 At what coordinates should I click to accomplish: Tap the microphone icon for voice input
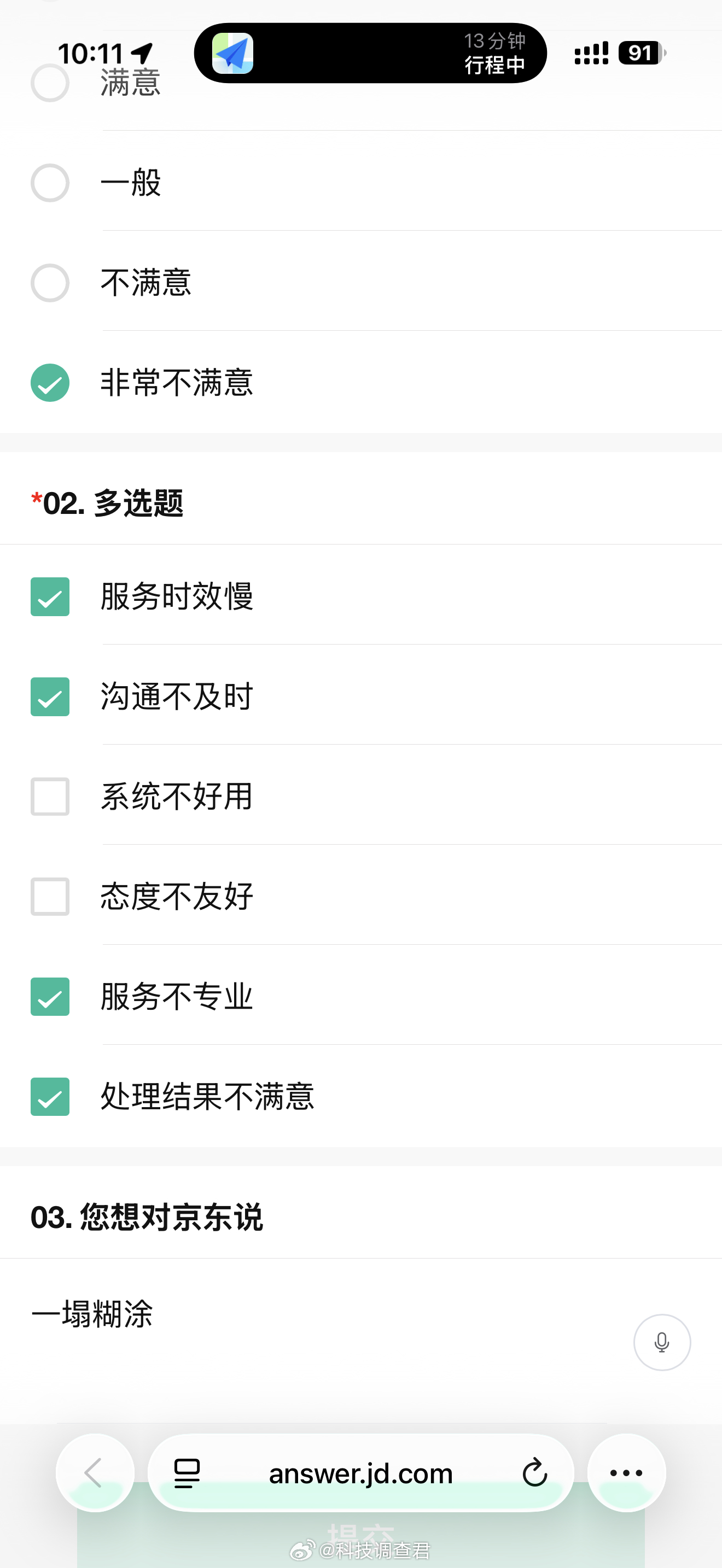(662, 1343)
